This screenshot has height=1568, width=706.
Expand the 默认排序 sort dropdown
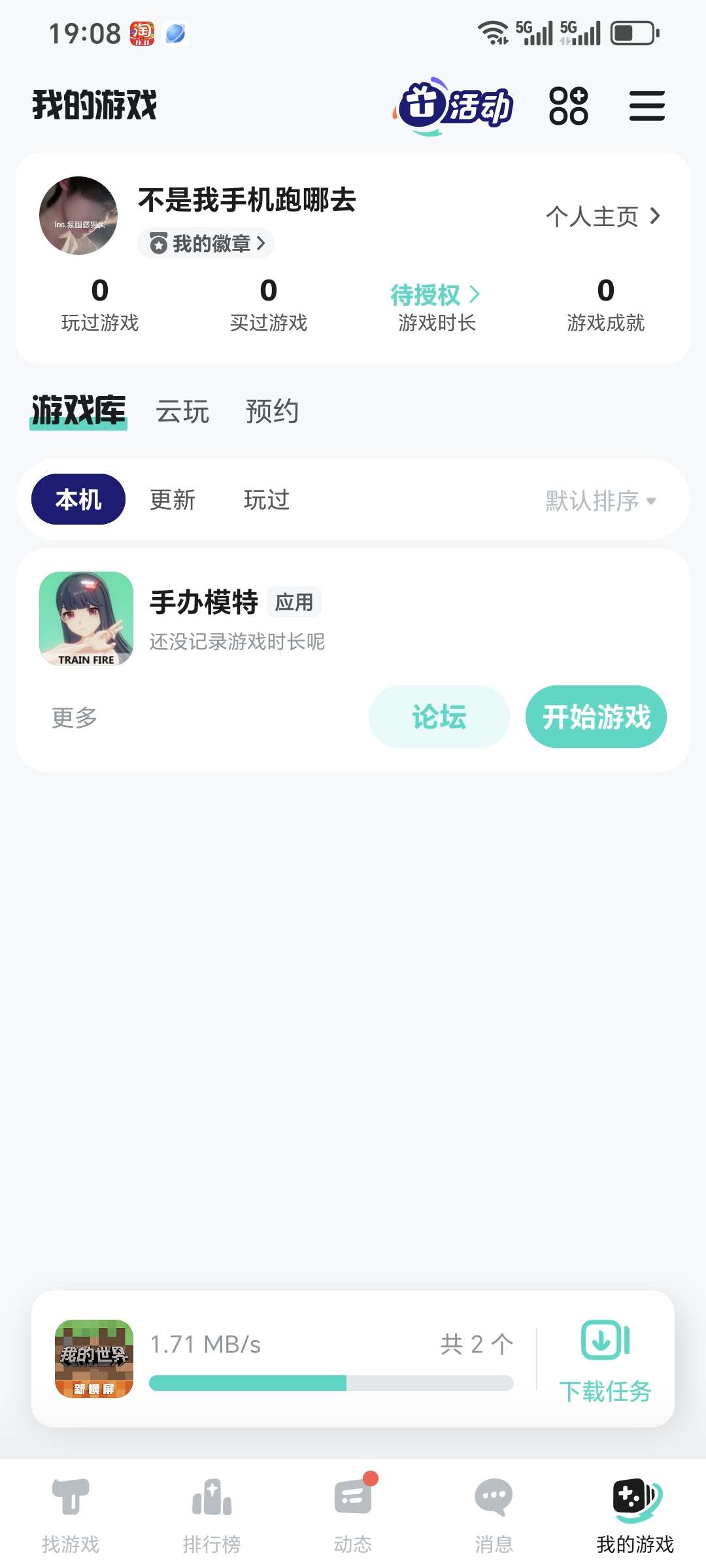tap(600, 501)
